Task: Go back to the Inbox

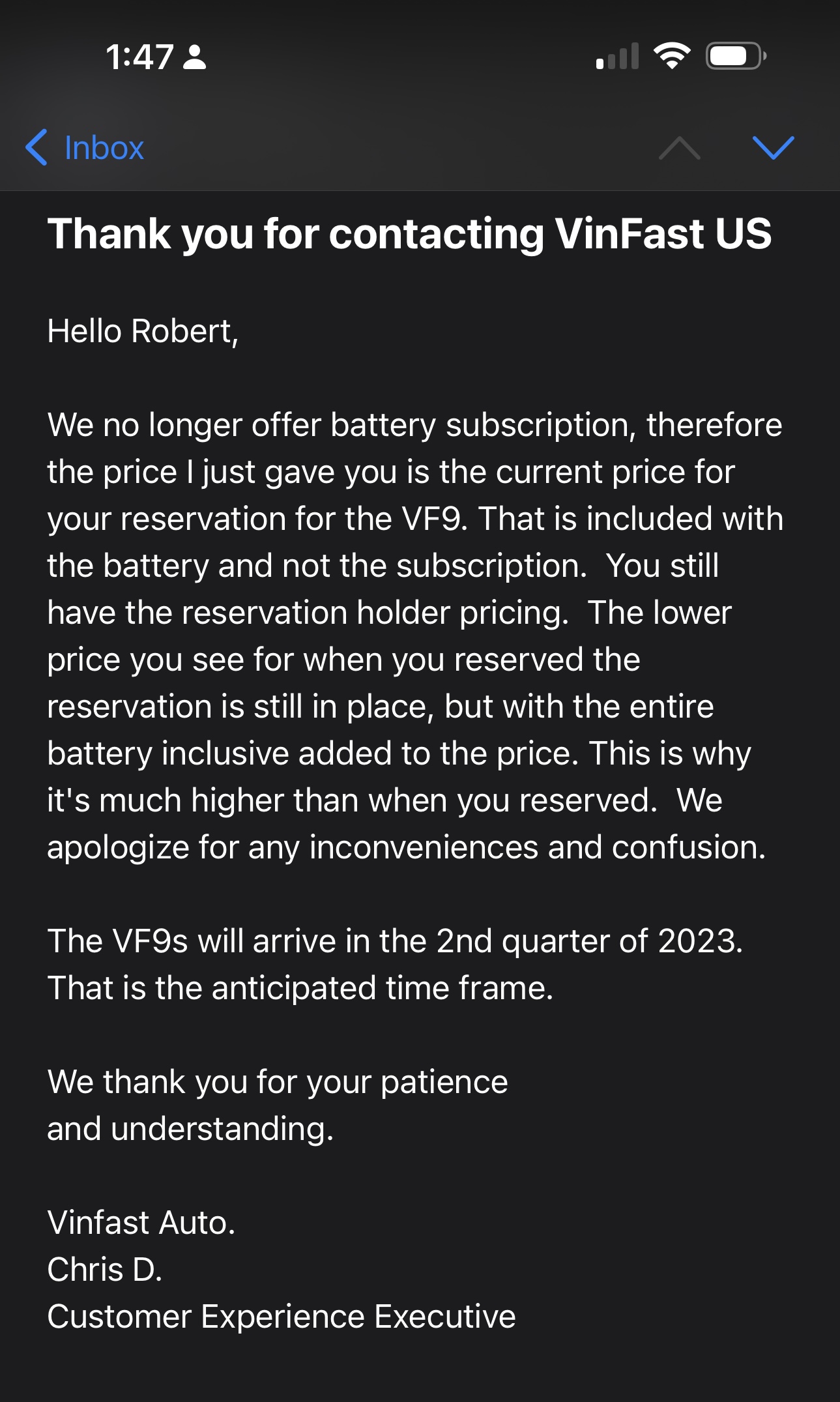Action: click(85, 148)
